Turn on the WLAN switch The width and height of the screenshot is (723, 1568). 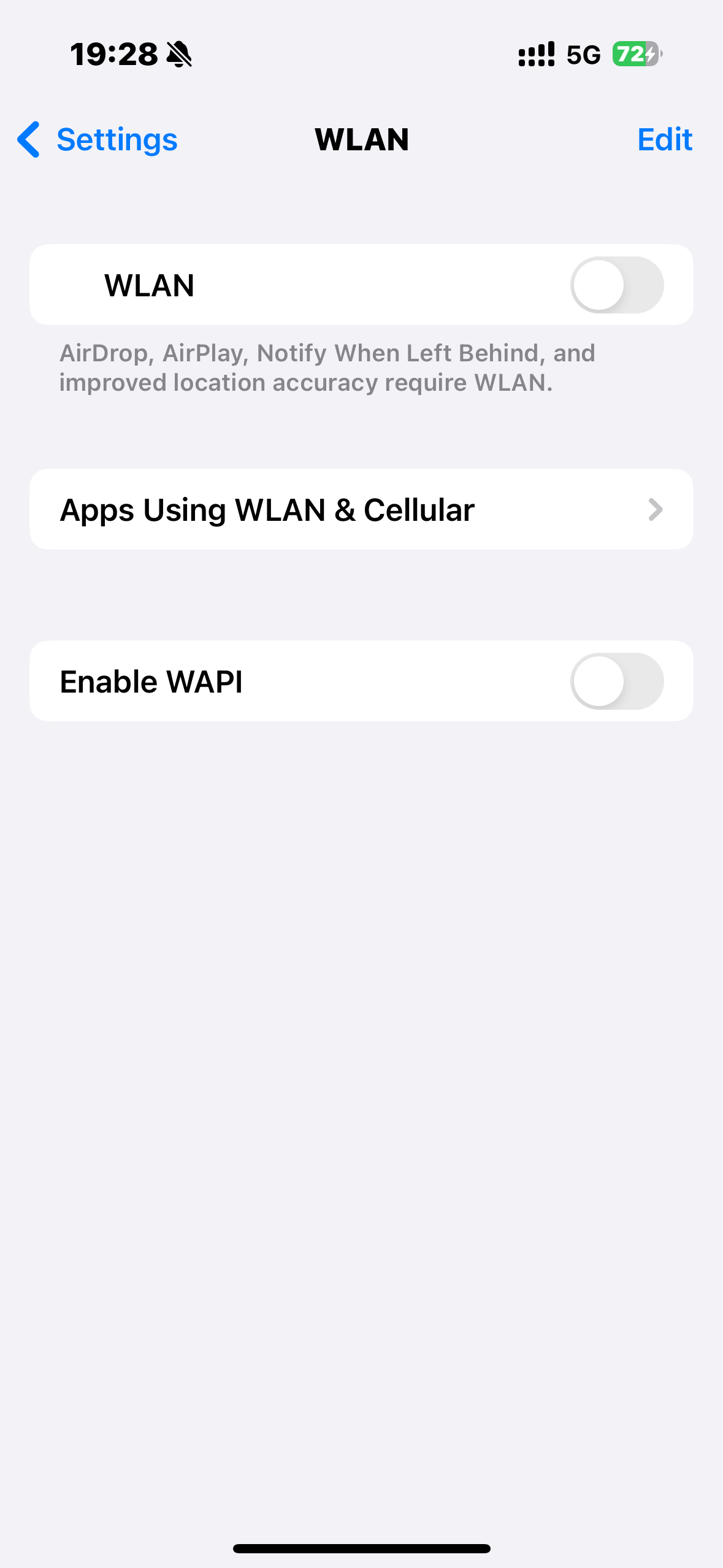tap(616, 285)
